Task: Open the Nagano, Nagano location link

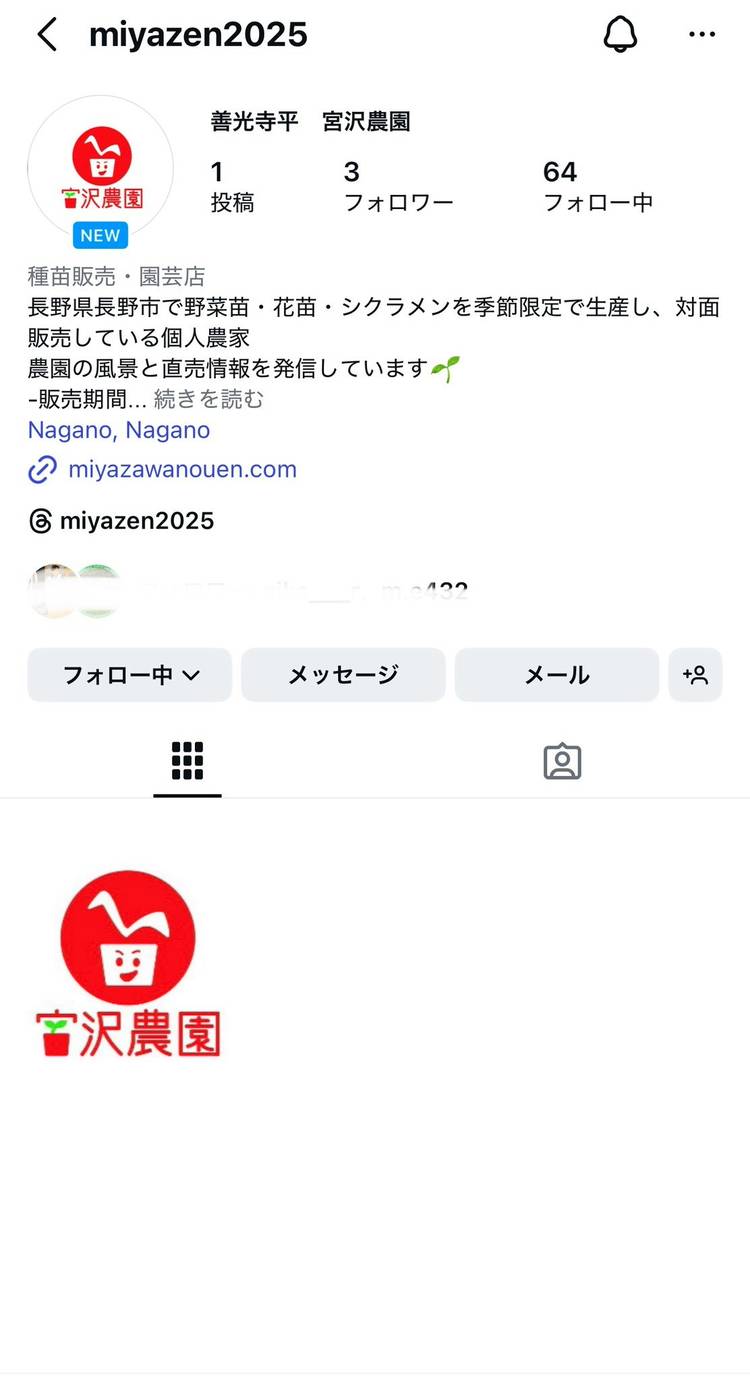Action: pyautogui.click(x=119, y=431)
